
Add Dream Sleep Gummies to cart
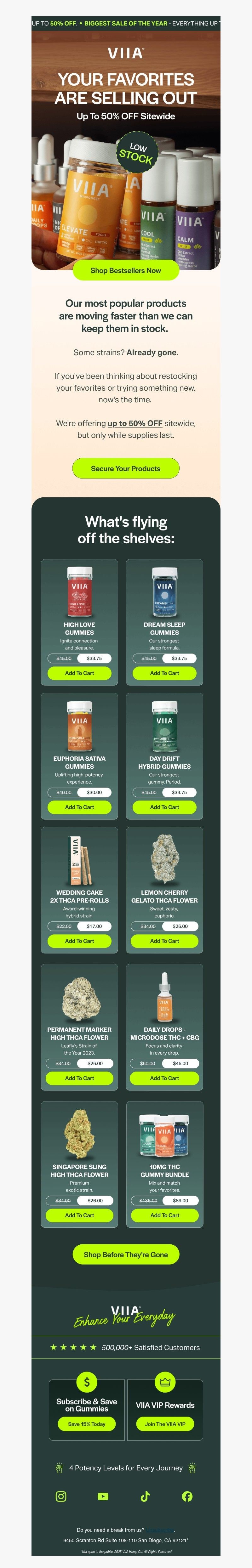(x=164, y=673)
